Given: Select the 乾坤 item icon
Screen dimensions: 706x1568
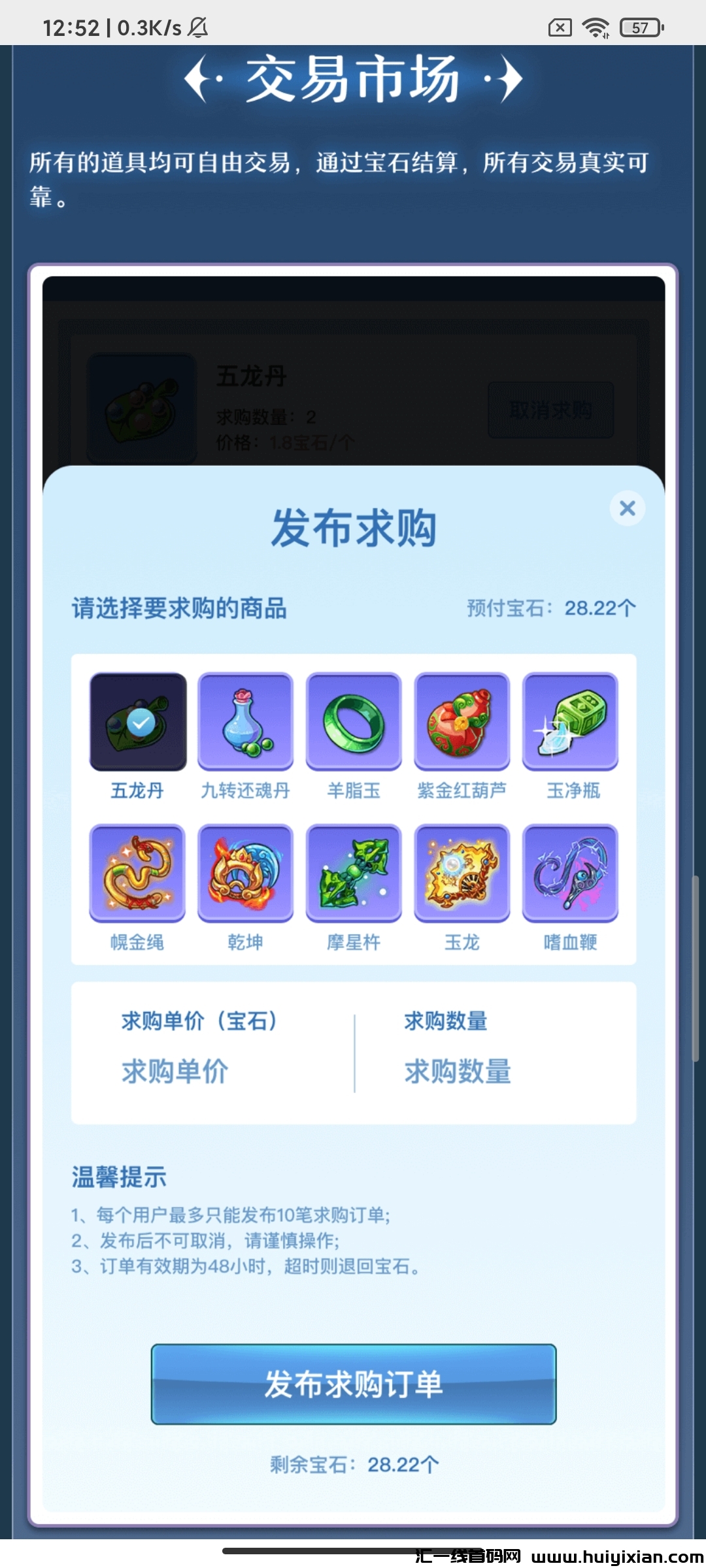Looking at the screenshot, I should (245, 873).
